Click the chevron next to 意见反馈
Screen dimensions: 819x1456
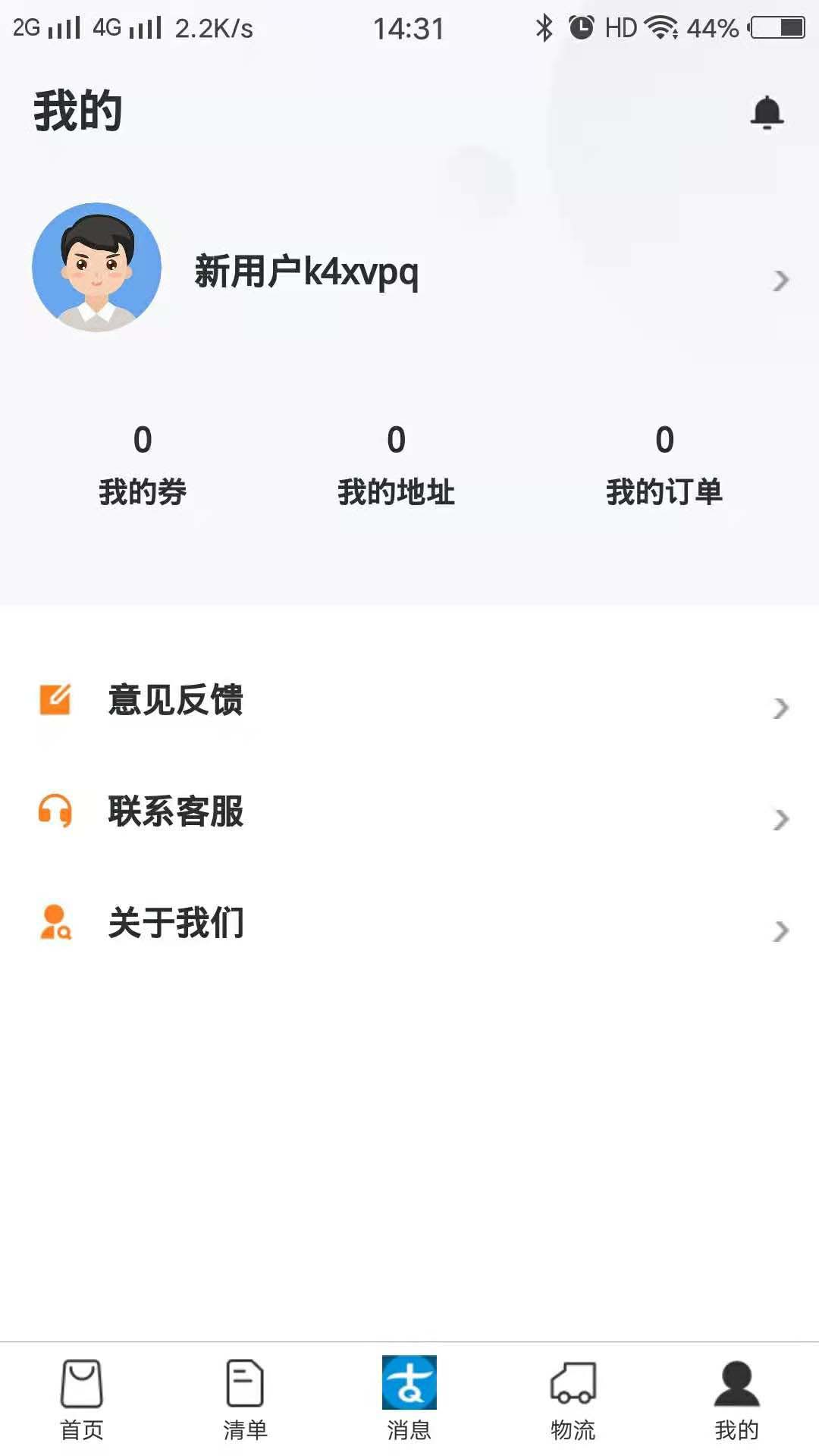click(781, 708)
